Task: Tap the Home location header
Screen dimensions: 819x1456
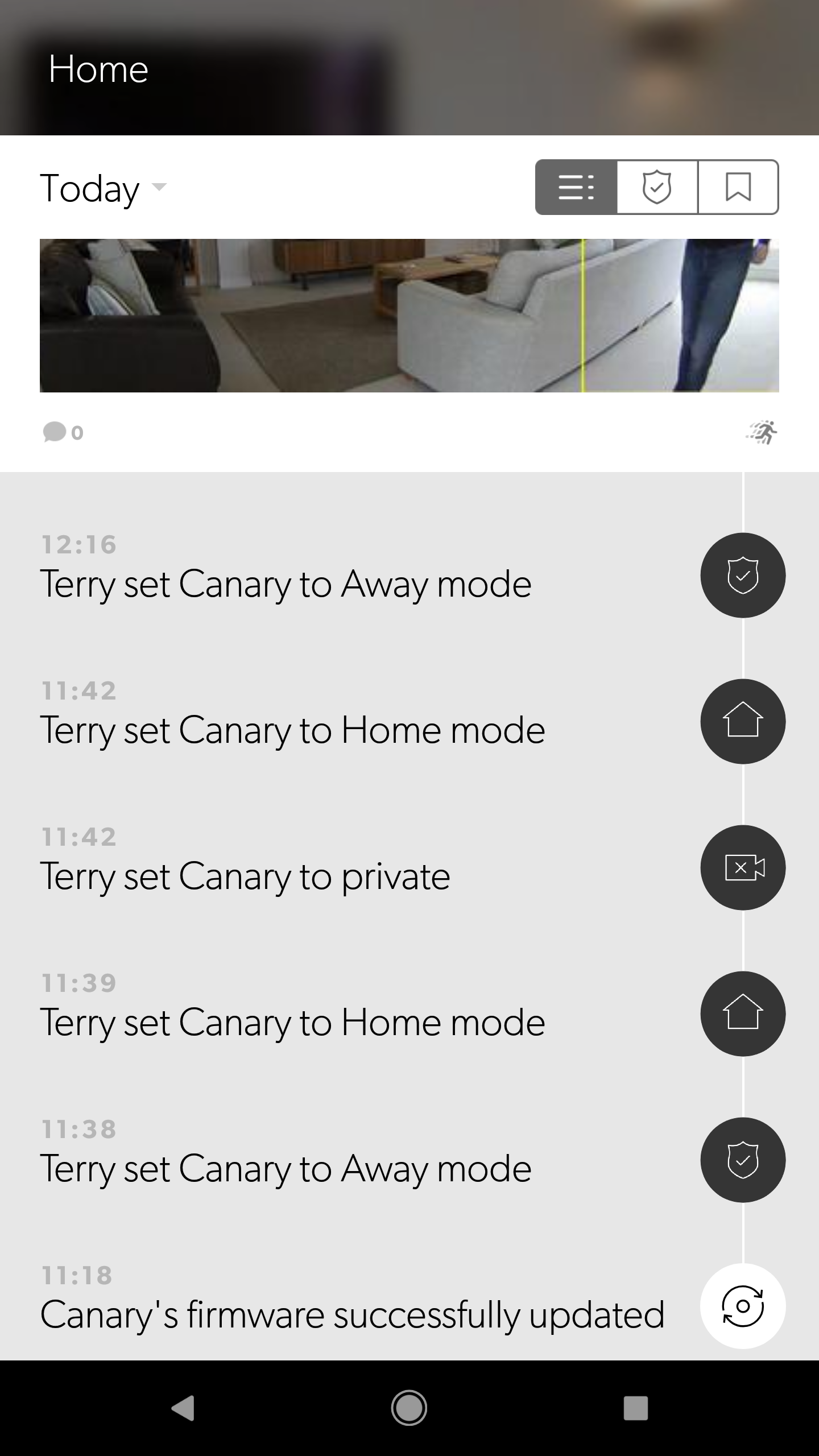Action: (98, 69)
